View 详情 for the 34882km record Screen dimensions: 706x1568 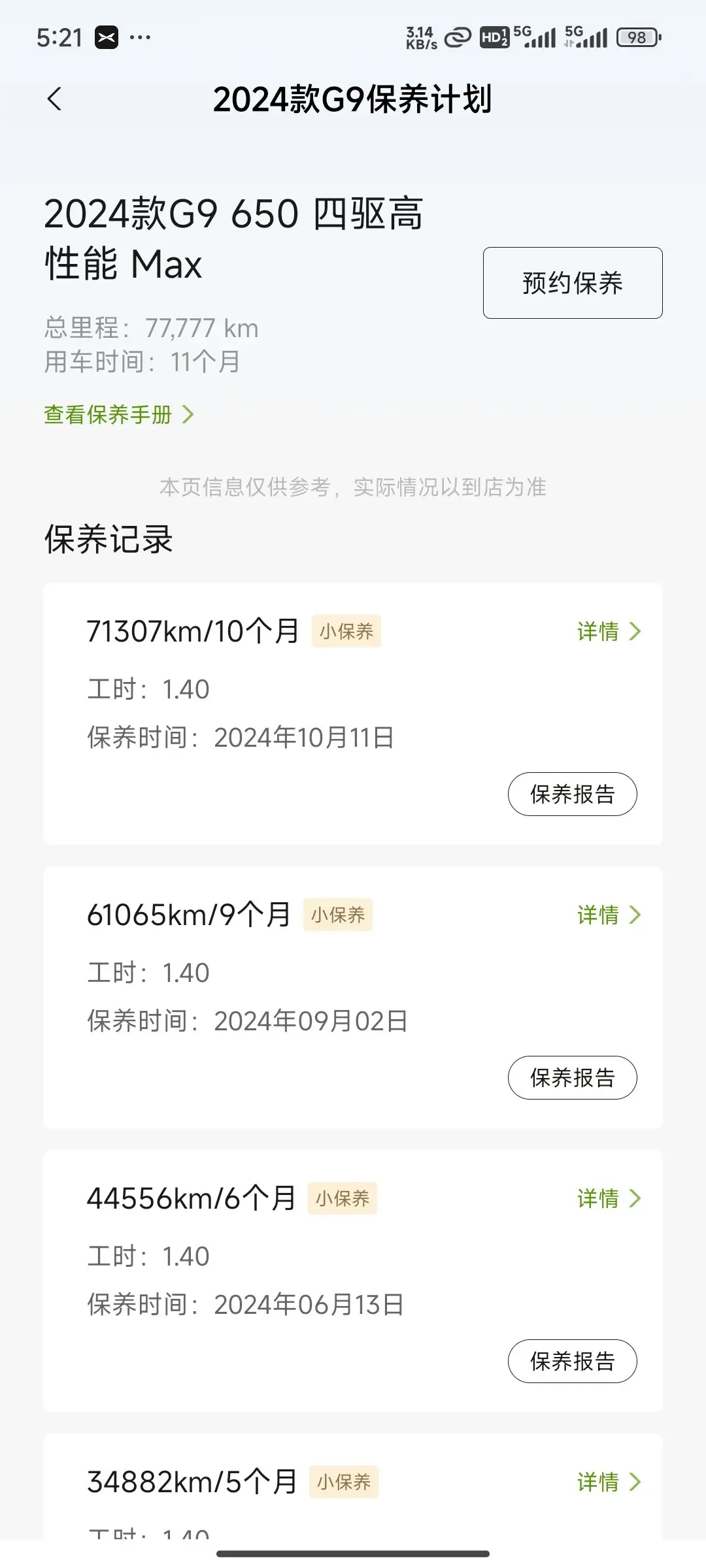tap(608, 1482)
